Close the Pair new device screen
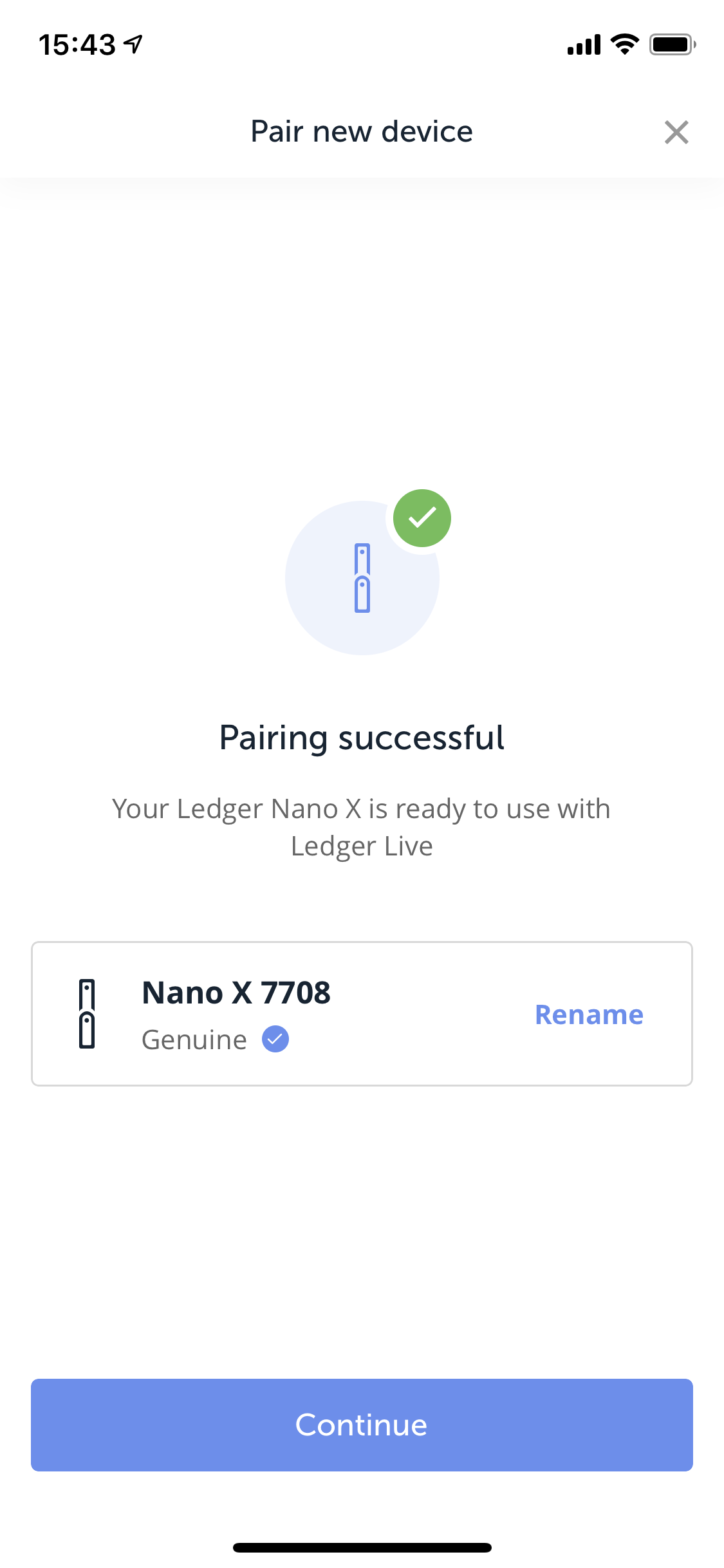The width and height of the screenshot is (724, 1568). (x=676, y=133)
